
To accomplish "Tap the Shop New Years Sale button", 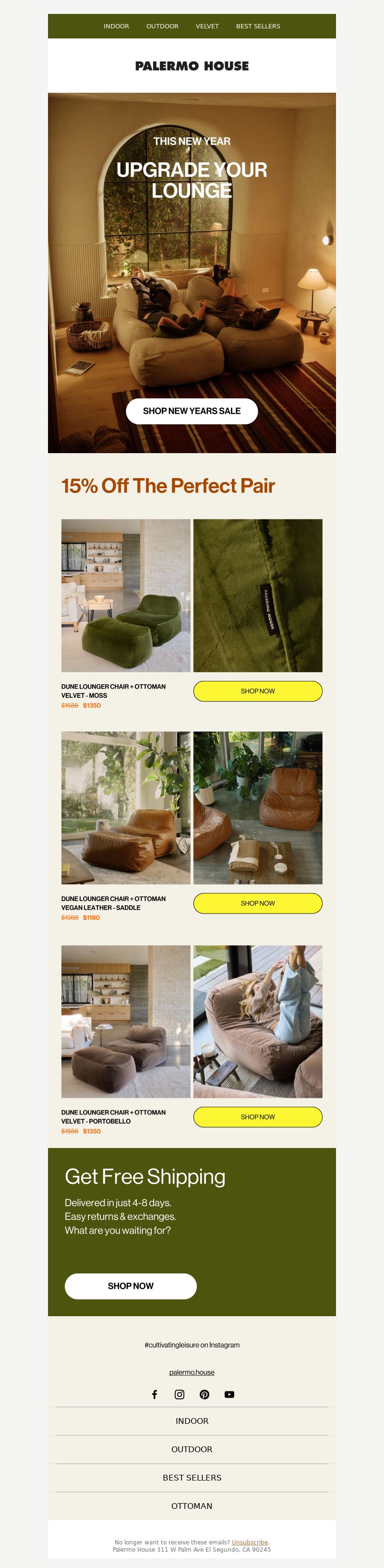I will pos(192,411).
